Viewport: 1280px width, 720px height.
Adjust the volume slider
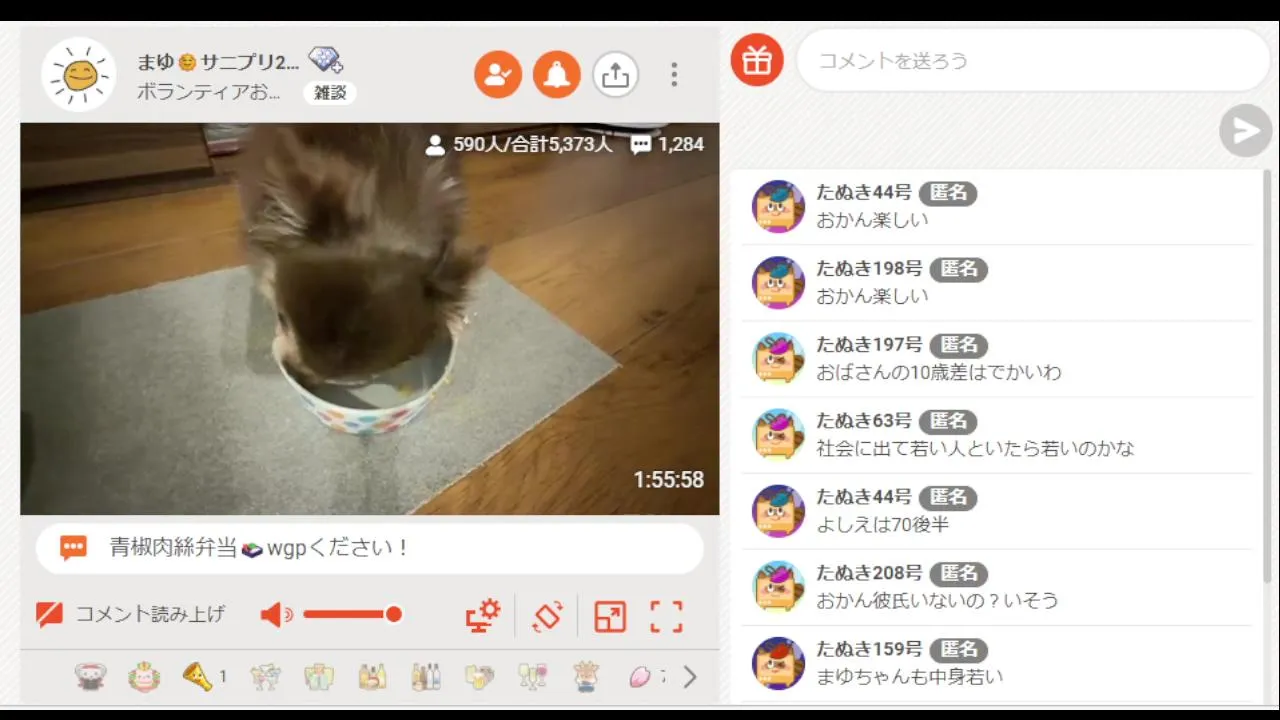point(350,614)
